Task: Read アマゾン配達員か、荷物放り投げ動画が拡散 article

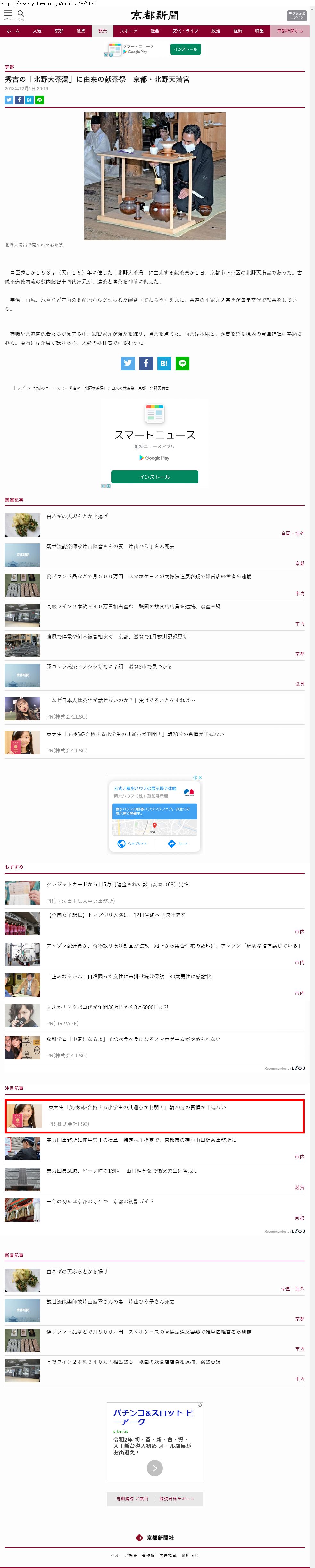Action: (173, 946)
